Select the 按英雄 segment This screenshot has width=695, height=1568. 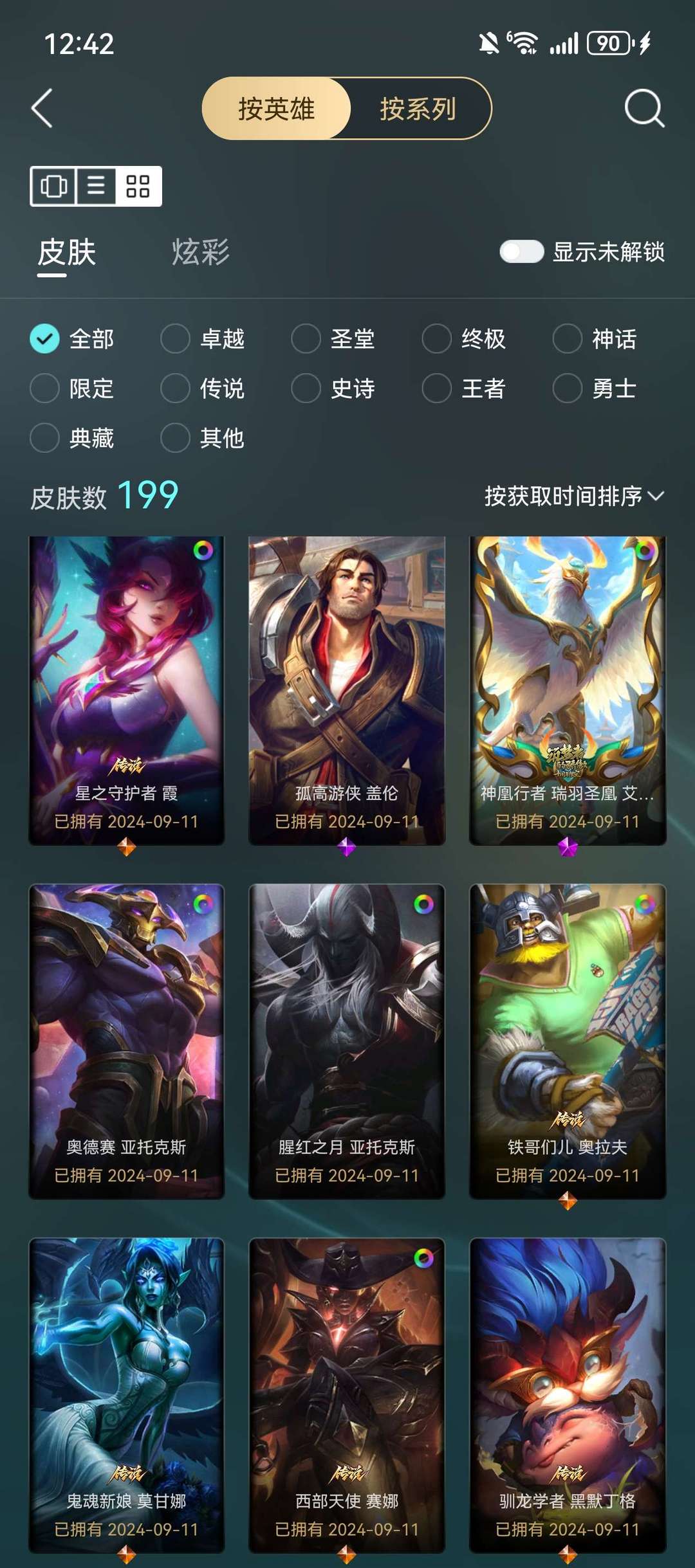point(277,109)
